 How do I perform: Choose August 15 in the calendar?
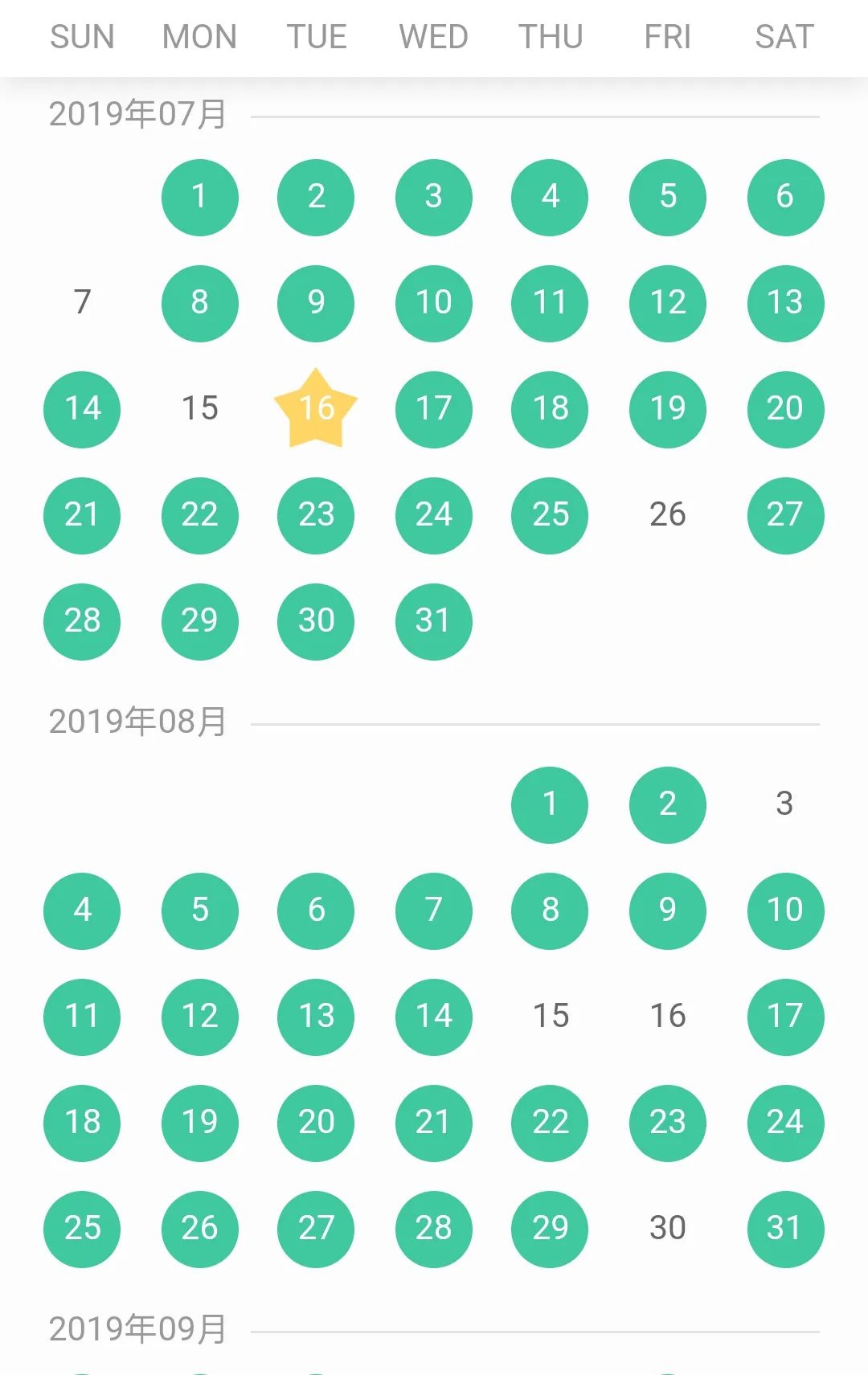[x=550, y=1017]
